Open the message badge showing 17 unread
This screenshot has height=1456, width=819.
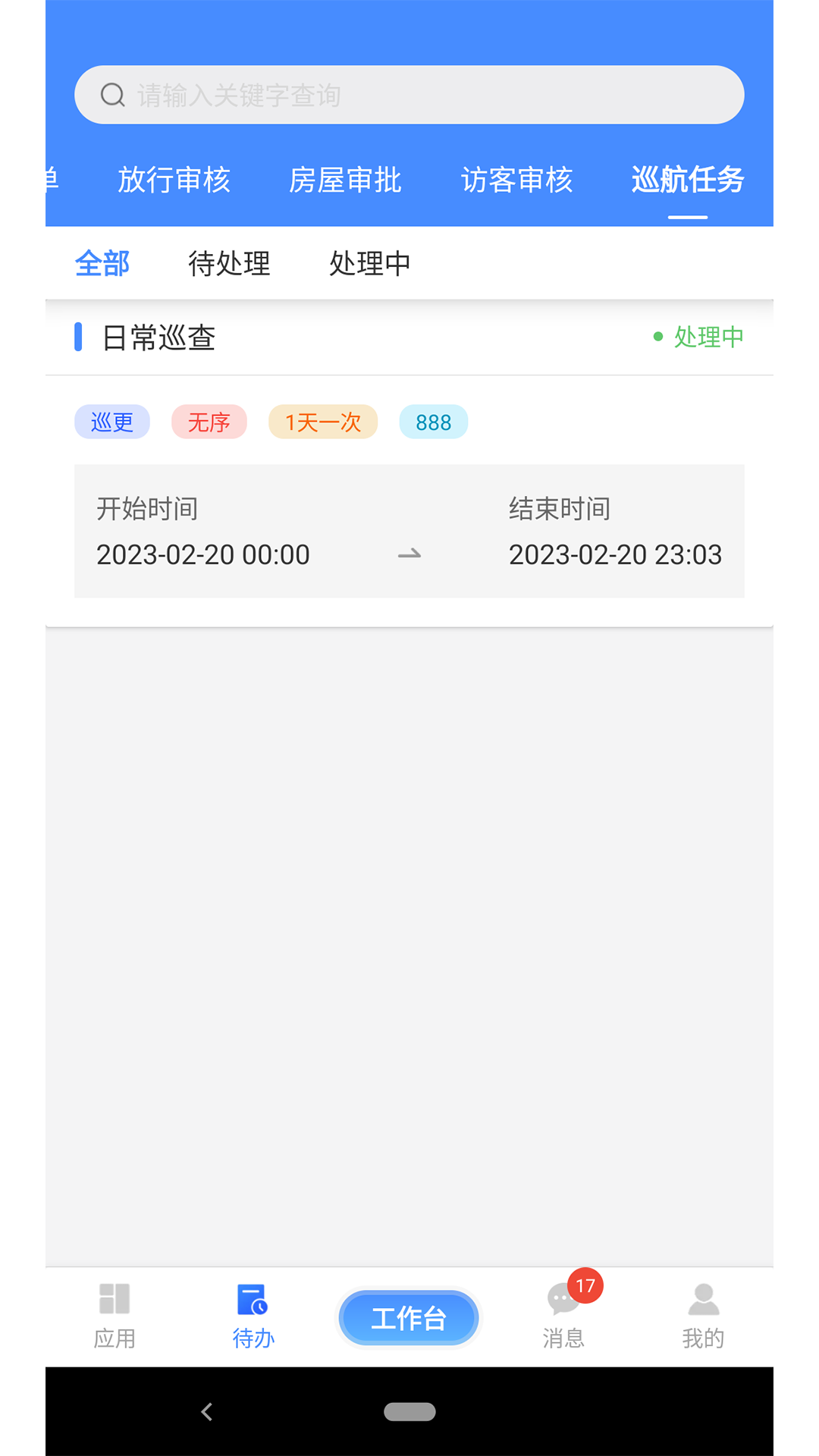click(585, 1282)
